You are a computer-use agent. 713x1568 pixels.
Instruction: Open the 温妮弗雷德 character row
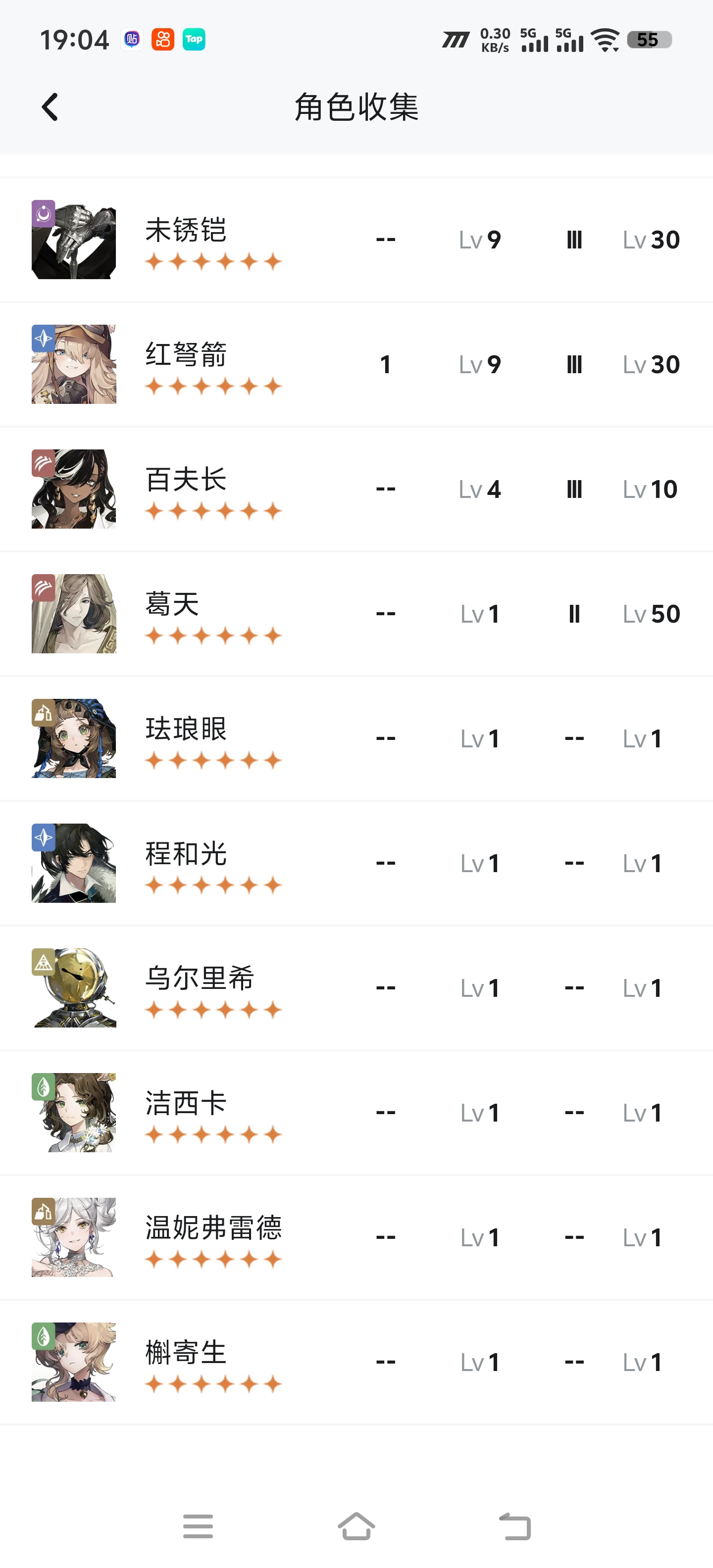click(356, 1238)
